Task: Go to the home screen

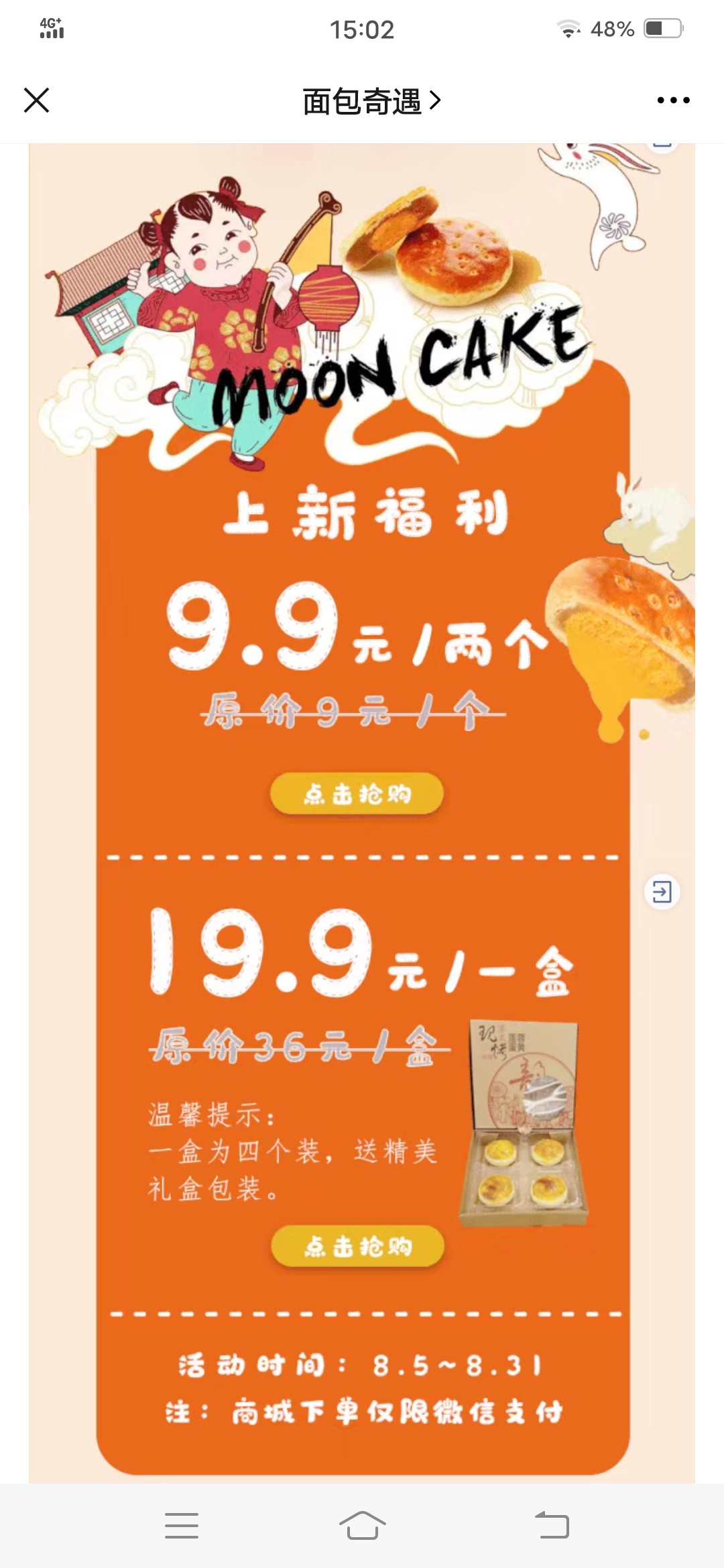Action: point(362,1525)
